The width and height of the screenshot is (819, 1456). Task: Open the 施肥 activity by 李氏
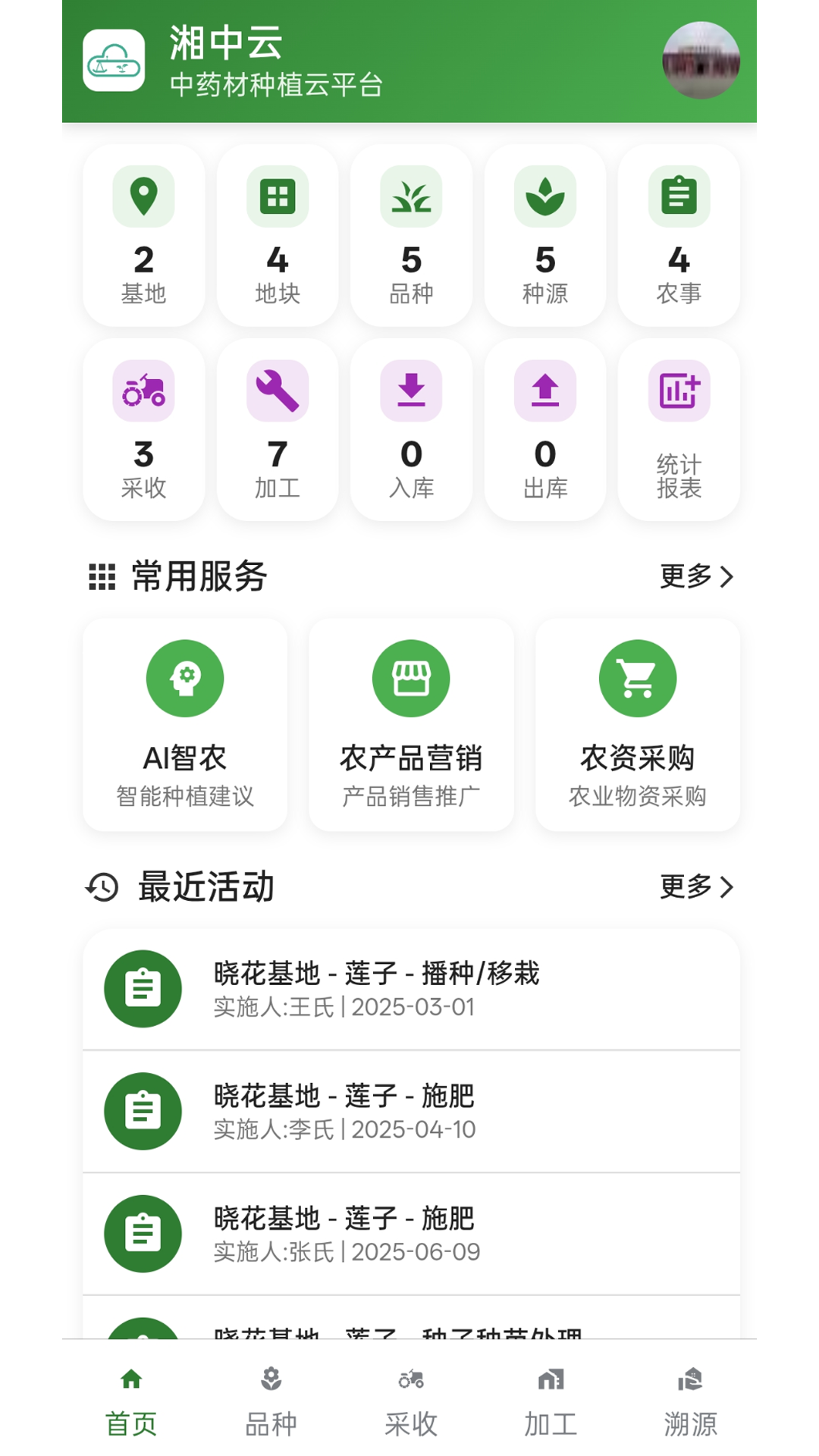pyautogui.click(x=411, y=1112)
